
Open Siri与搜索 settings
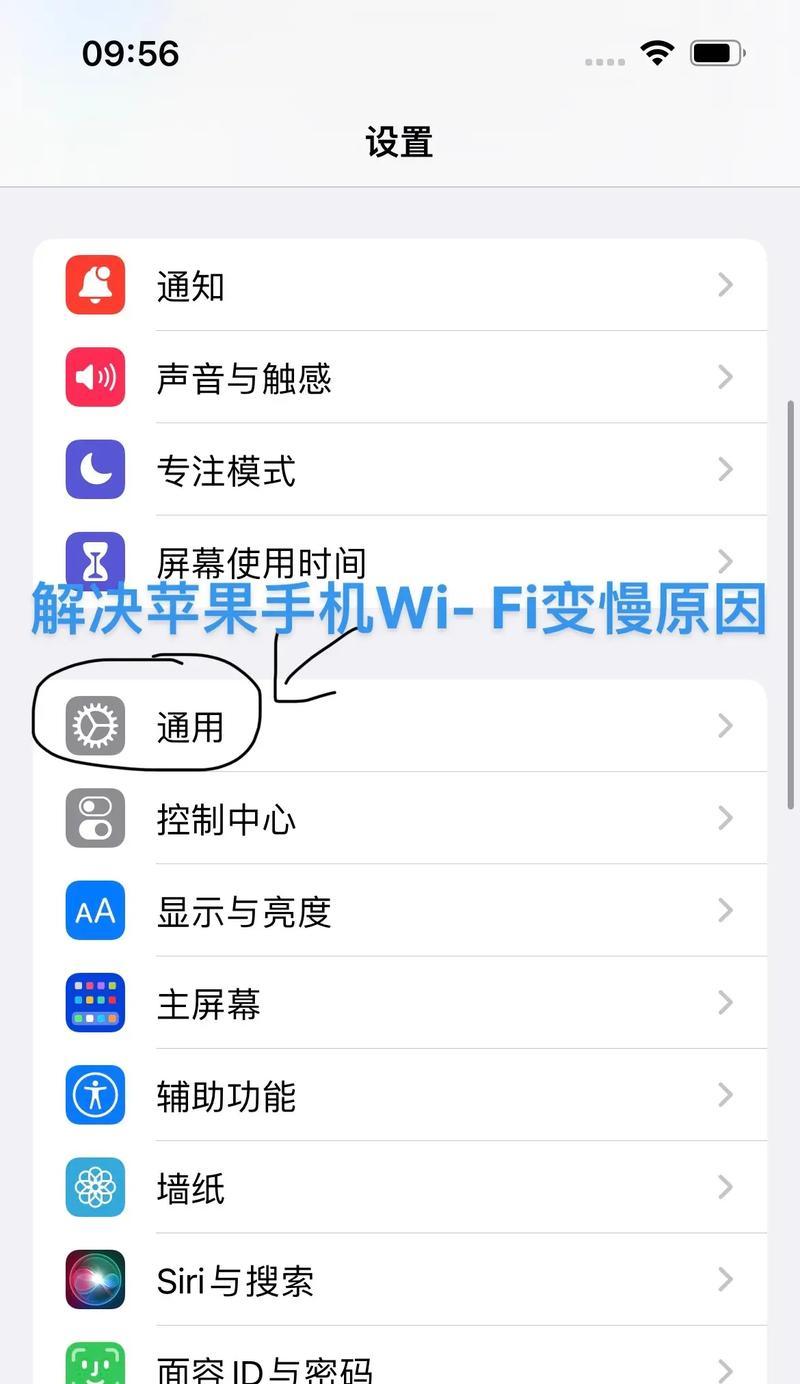pyautogui.click(x=400, y=1280)
